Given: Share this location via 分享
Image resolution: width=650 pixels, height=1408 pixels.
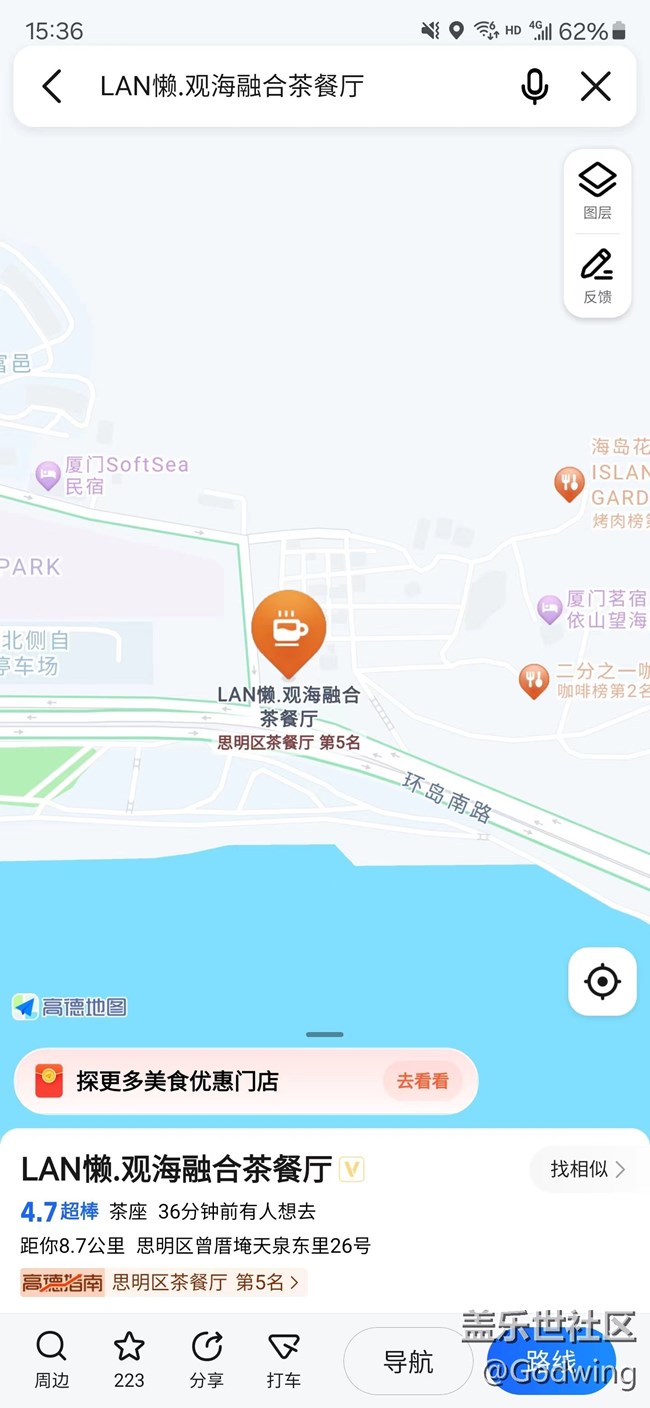Looking at the screenshot, I should coord(206,1360).
